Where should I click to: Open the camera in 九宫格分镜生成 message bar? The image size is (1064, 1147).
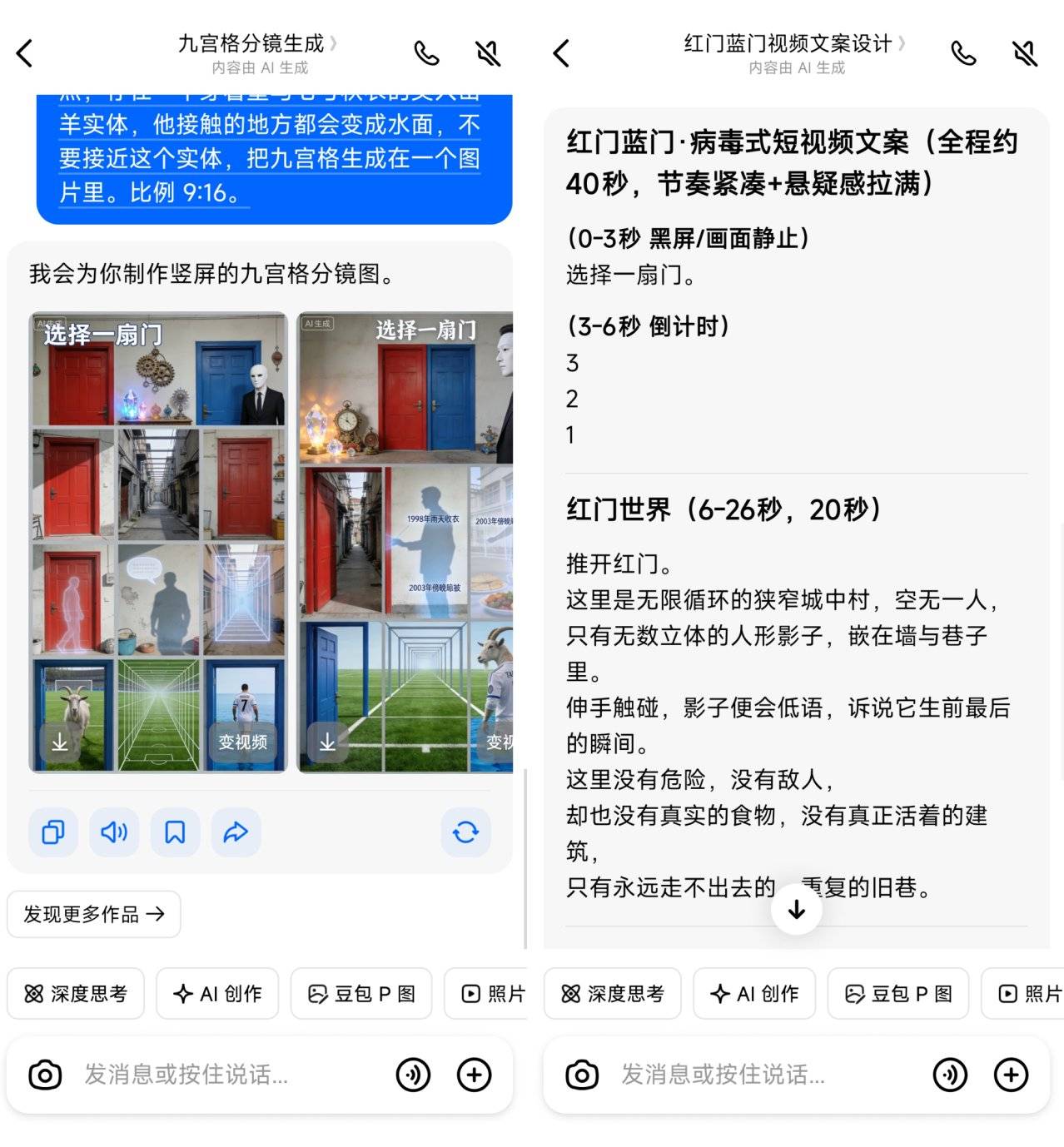pyautogui.click(x=45, y=1075)
